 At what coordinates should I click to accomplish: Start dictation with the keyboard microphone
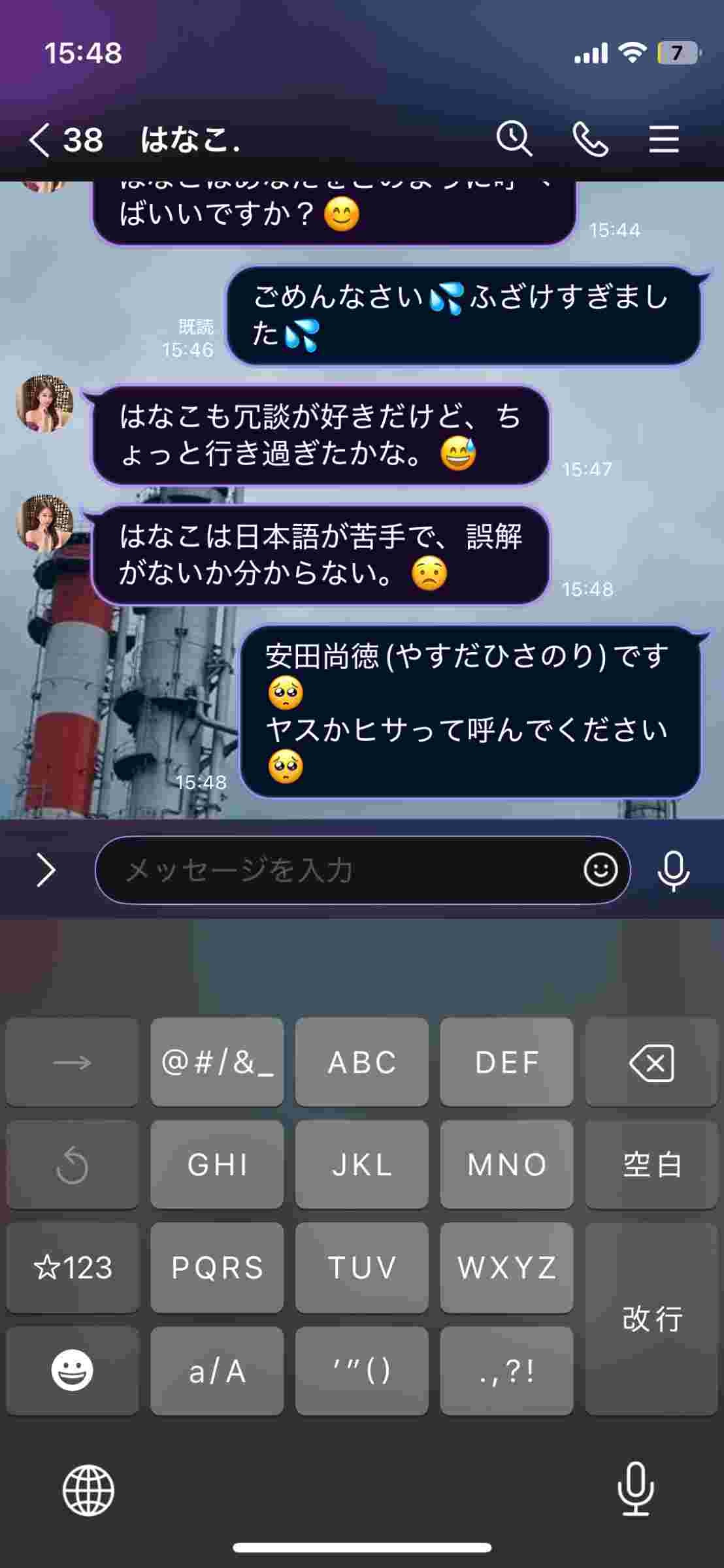[x=635, y=1489]
